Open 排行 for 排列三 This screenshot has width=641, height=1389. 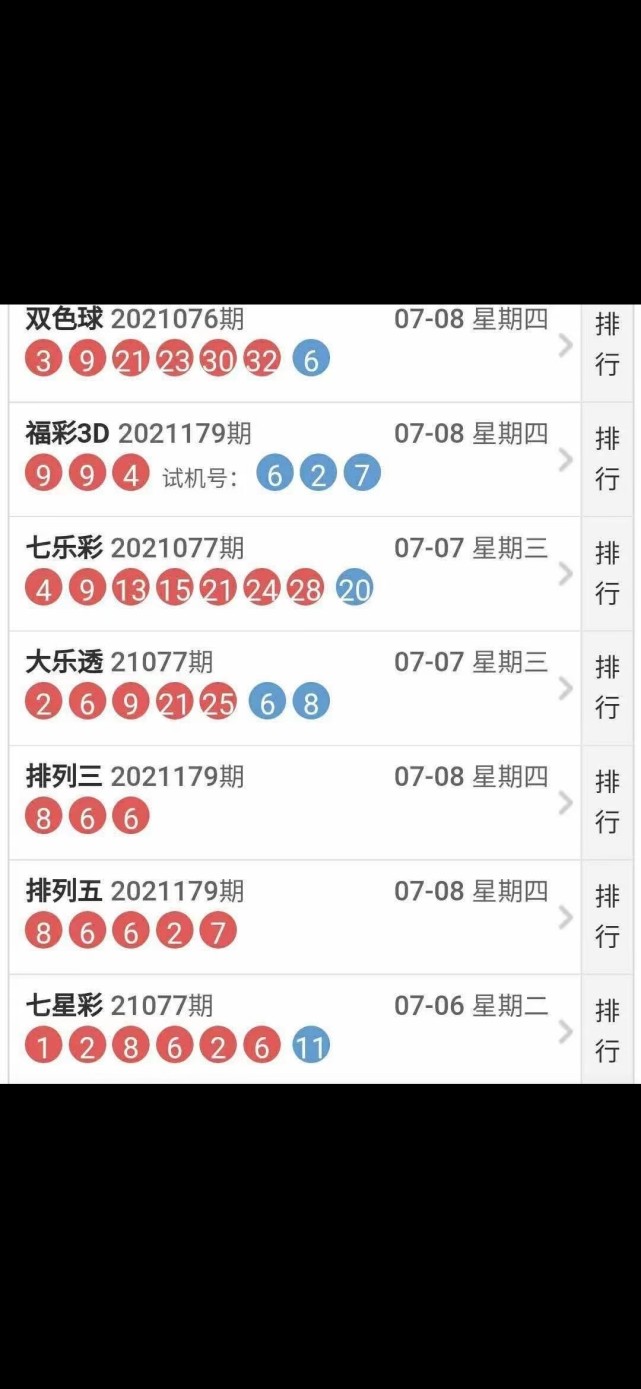pos(607,802)
